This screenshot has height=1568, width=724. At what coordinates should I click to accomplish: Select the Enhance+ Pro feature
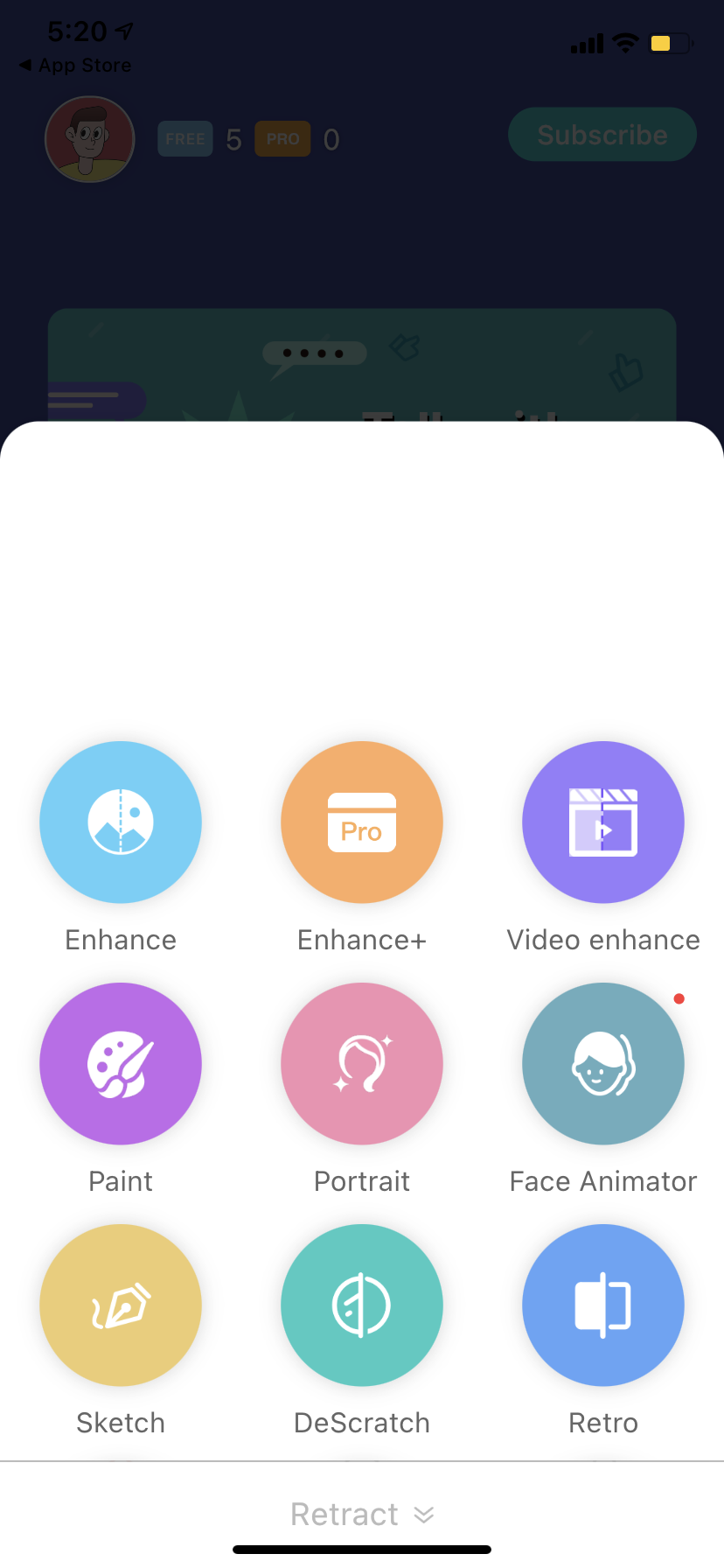362,822
